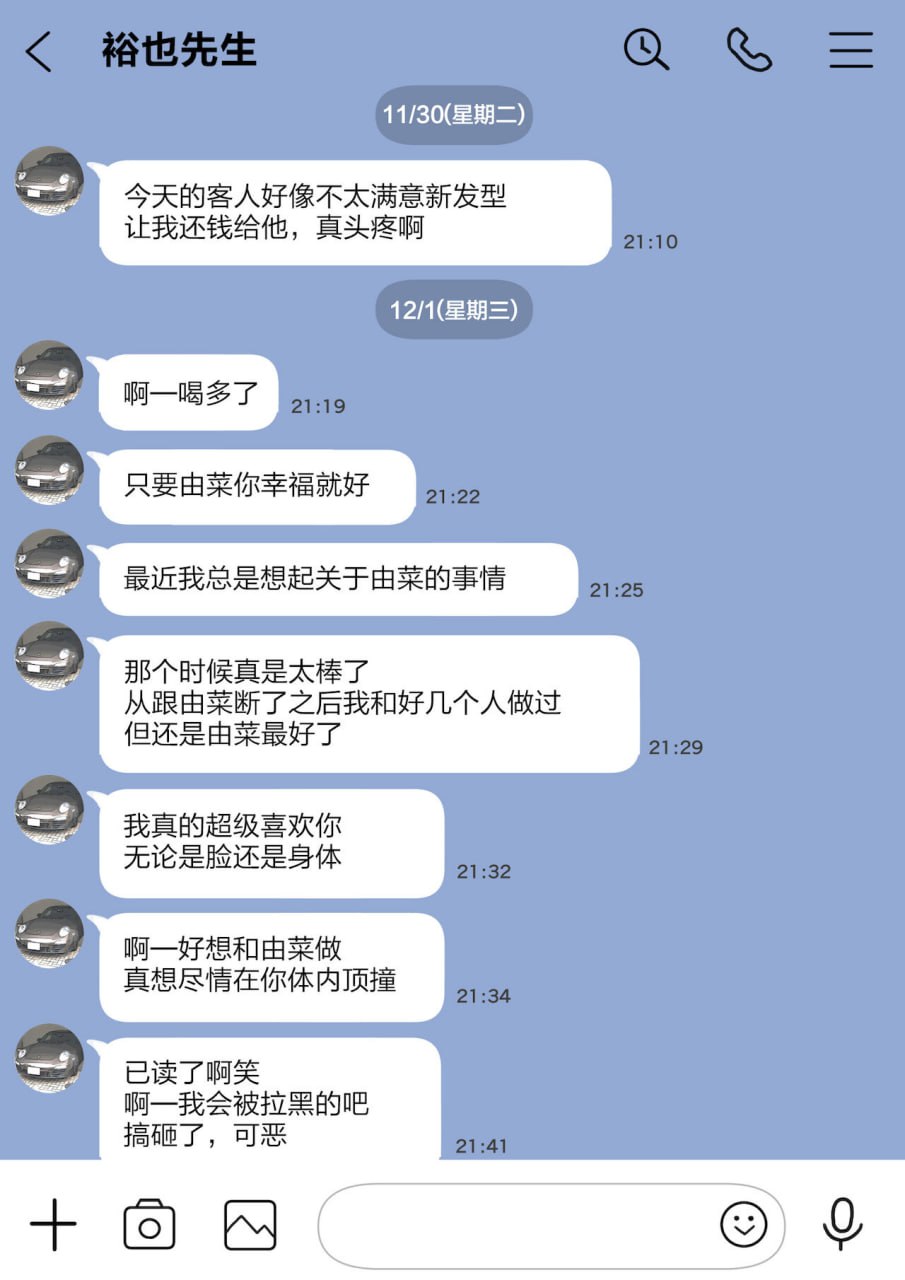Open 裕也先生's chat title
Viewport: 905px width, 1280px height.
coord(176,50)
